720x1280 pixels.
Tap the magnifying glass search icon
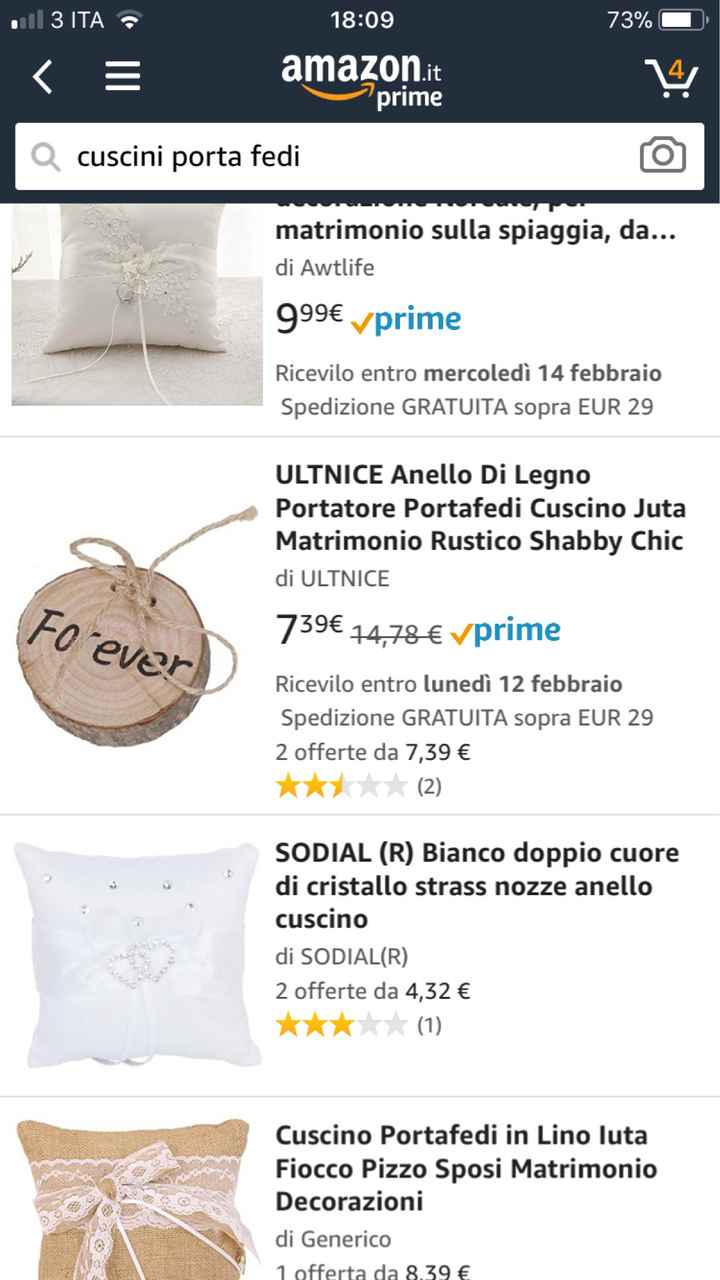[46, 157]
